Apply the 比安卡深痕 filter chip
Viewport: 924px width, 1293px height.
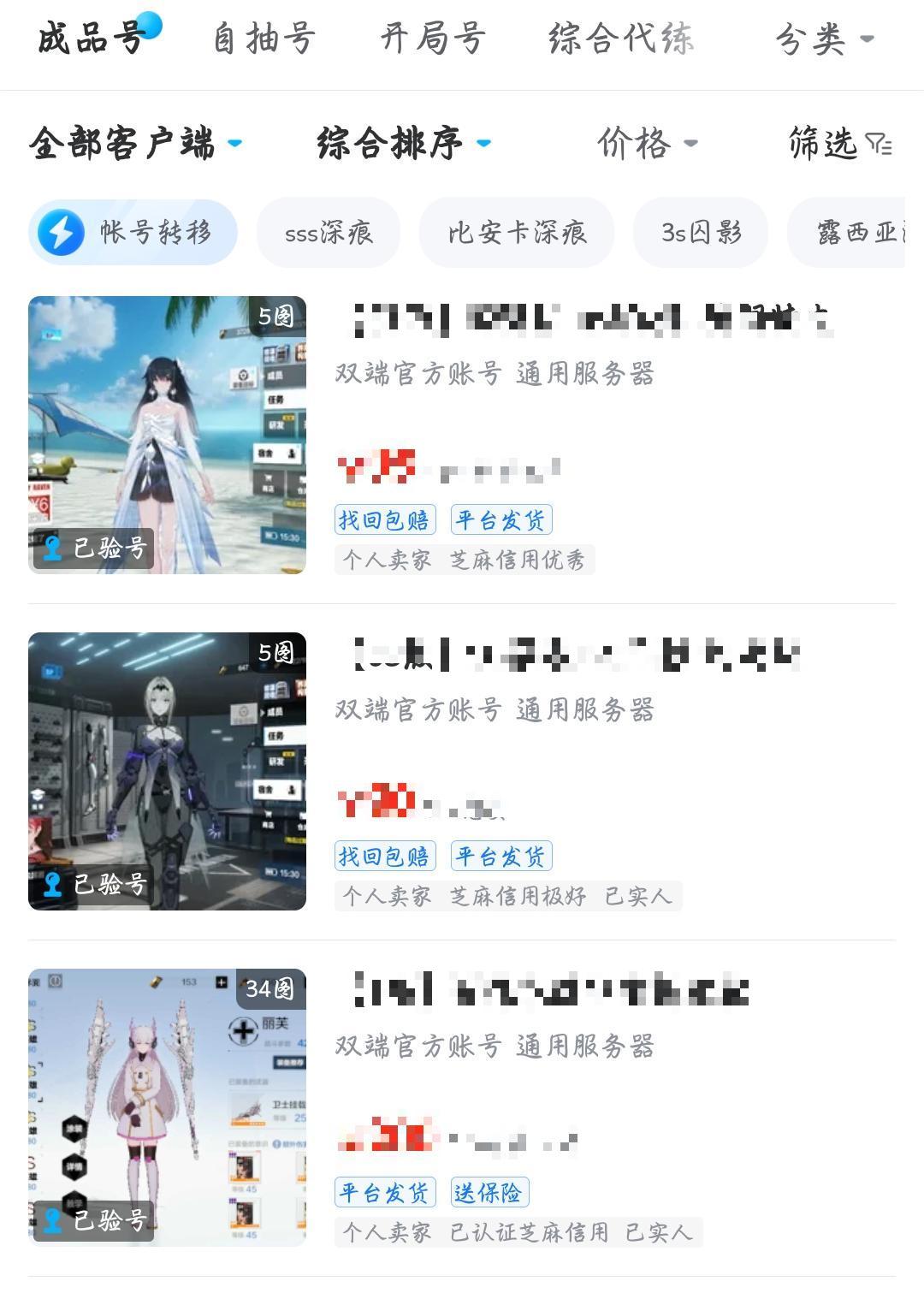pos(517,232)
